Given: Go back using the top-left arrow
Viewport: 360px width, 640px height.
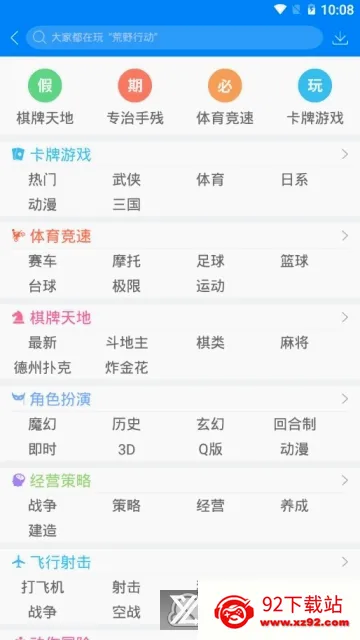Looking at the screenshot, I should pos(14,38).
